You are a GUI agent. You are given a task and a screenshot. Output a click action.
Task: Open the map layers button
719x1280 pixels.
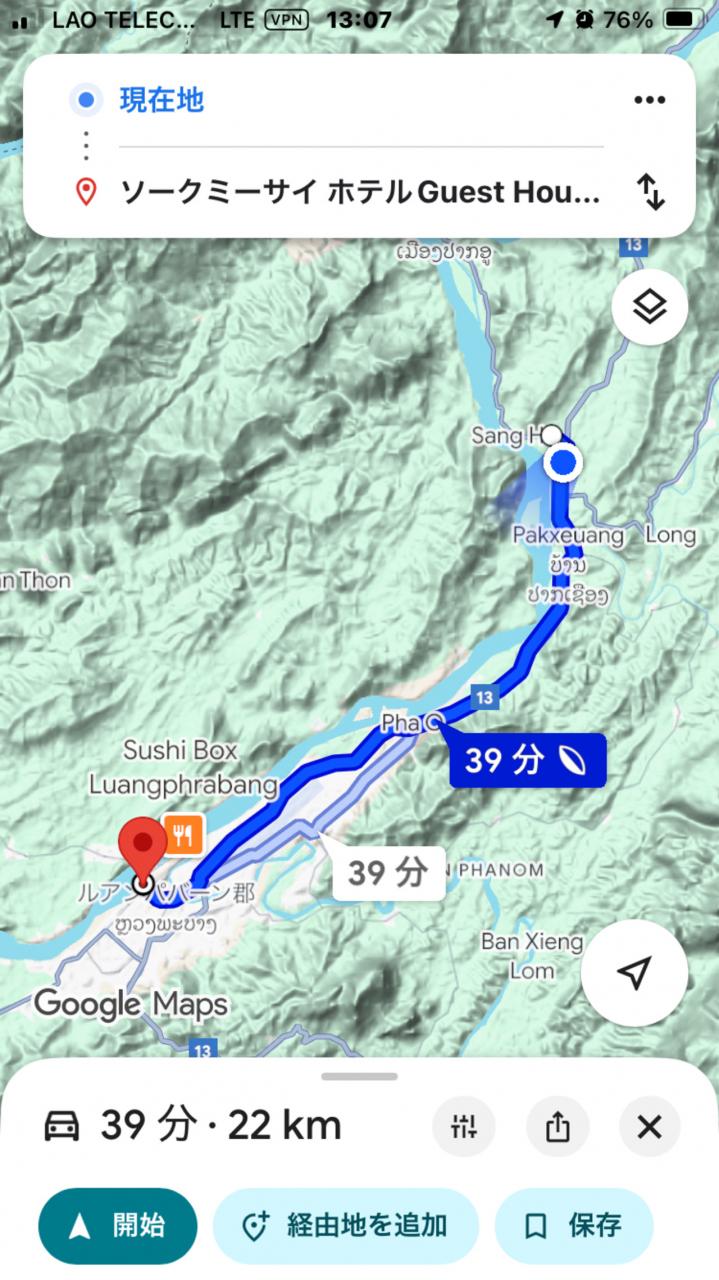point(650,308)
